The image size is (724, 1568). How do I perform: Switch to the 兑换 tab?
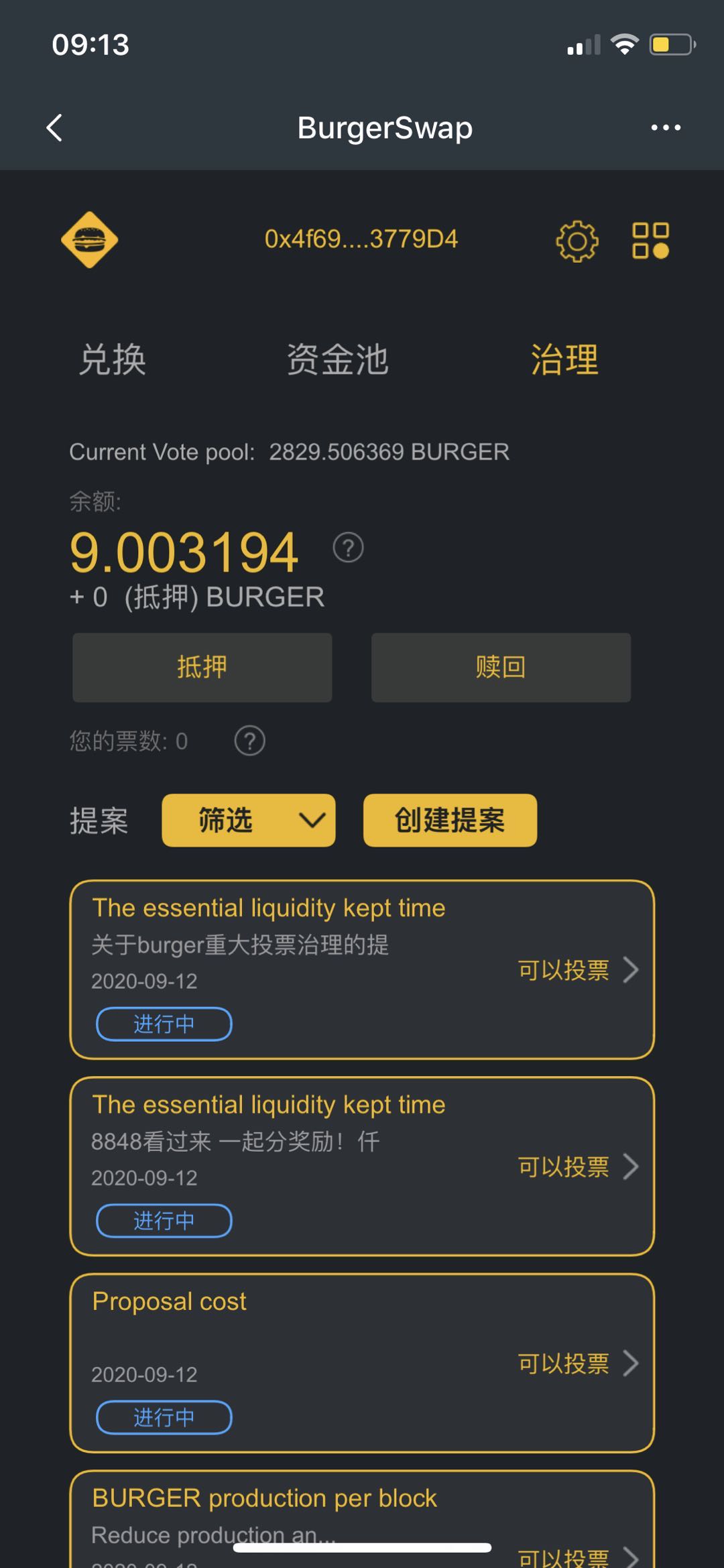pos(113,360)
